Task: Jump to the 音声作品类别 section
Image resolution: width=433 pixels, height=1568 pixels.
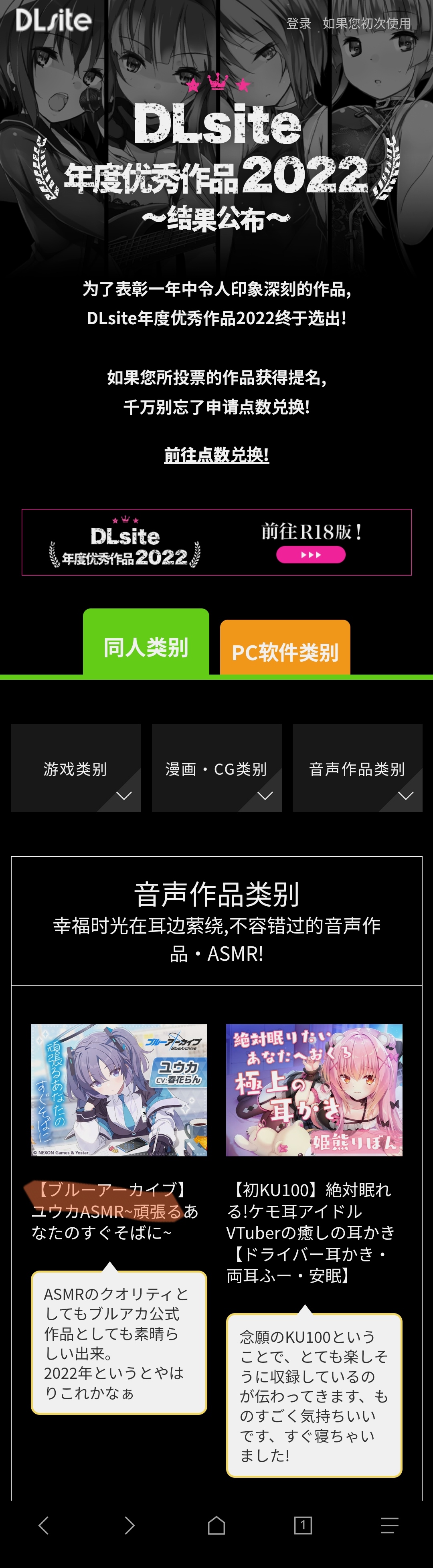Action: (357, 768)
